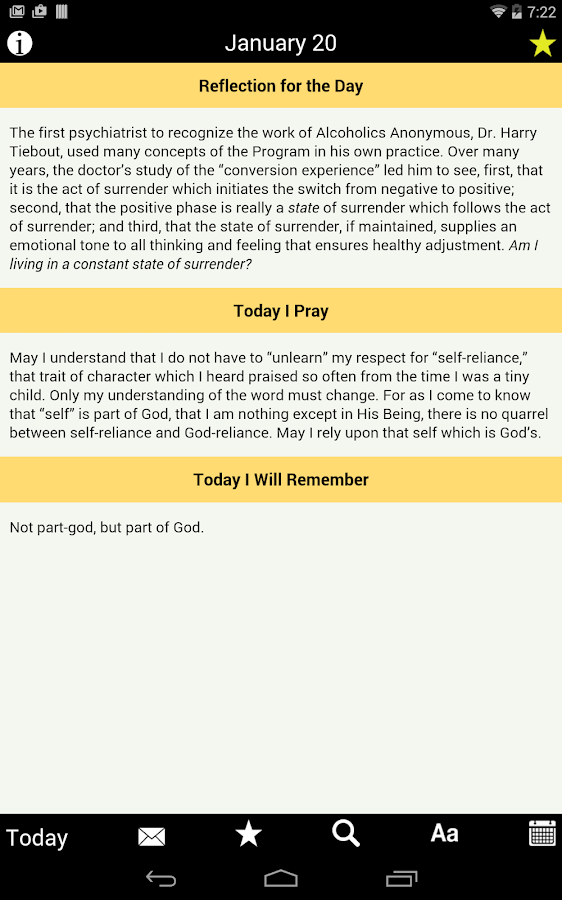This screenshot has height=900, width=562.
Task: Open the favorites list from the bottom star
Action: [x=249, y=833]
